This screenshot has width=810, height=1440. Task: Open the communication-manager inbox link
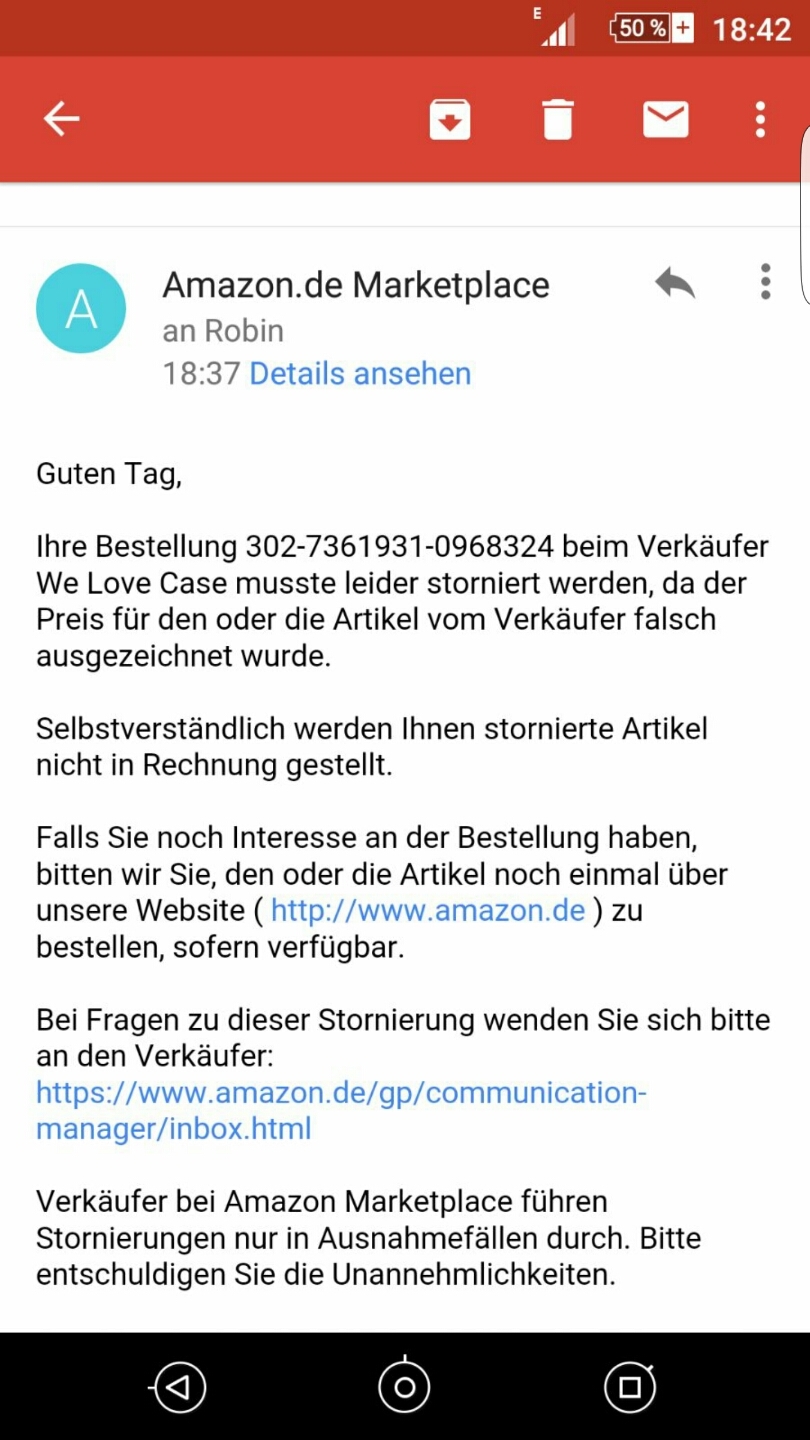click(x=341, y=1111)
